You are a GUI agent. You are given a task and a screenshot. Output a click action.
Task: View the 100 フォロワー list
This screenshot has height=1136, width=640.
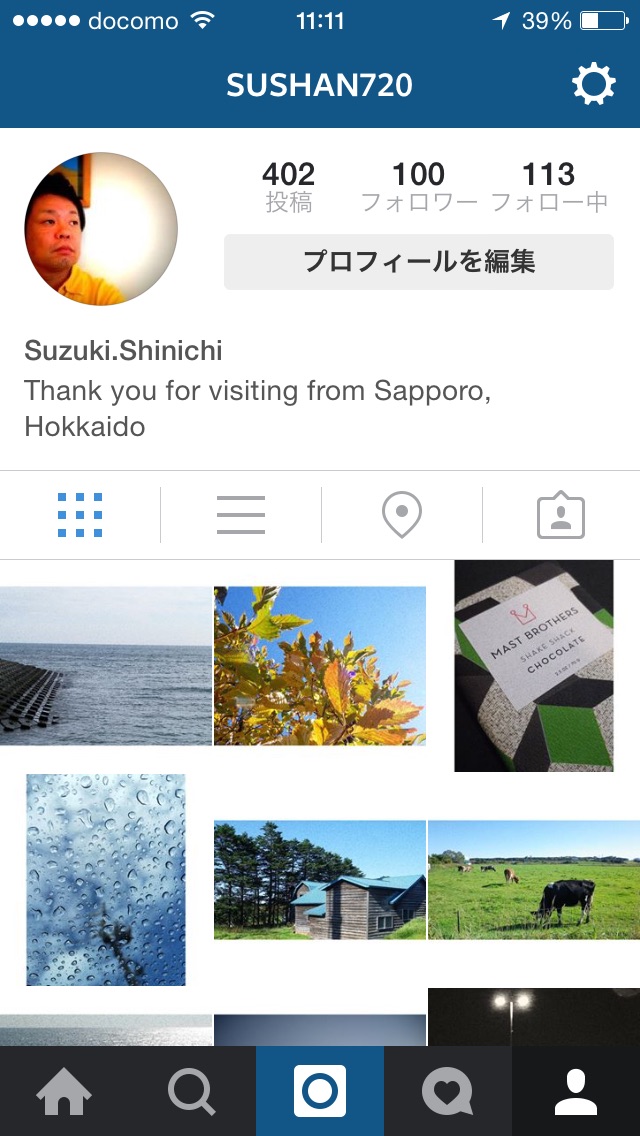pos(419,187)
